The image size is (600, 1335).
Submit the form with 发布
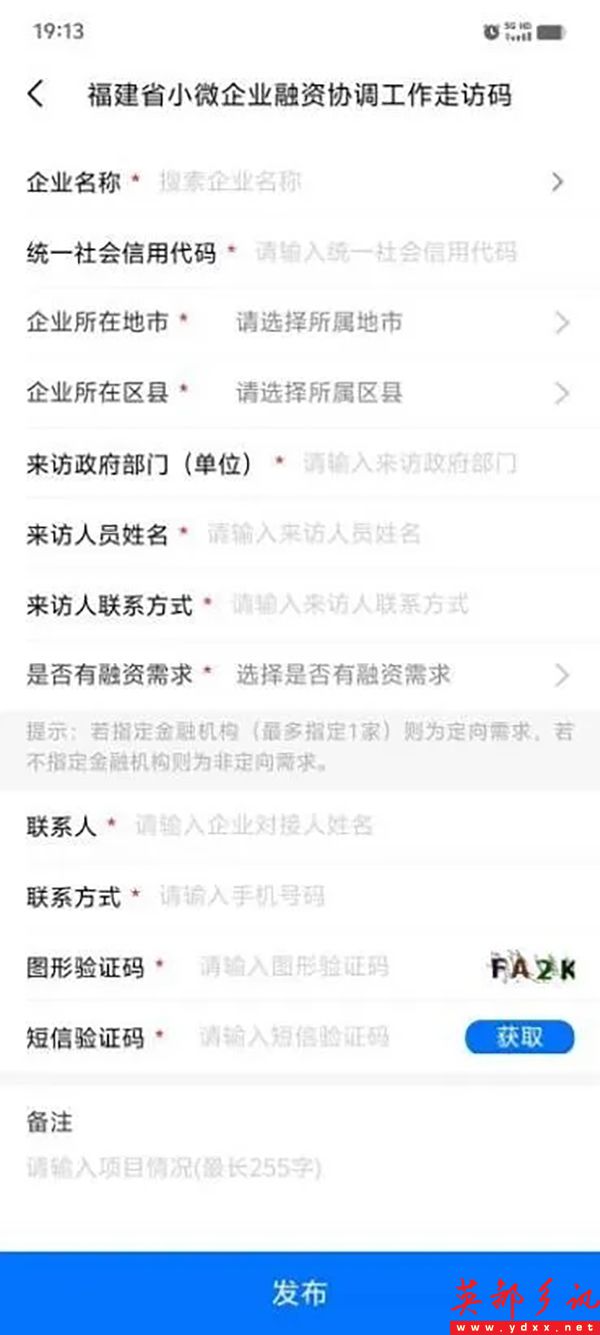click(x=299, y=1292)
